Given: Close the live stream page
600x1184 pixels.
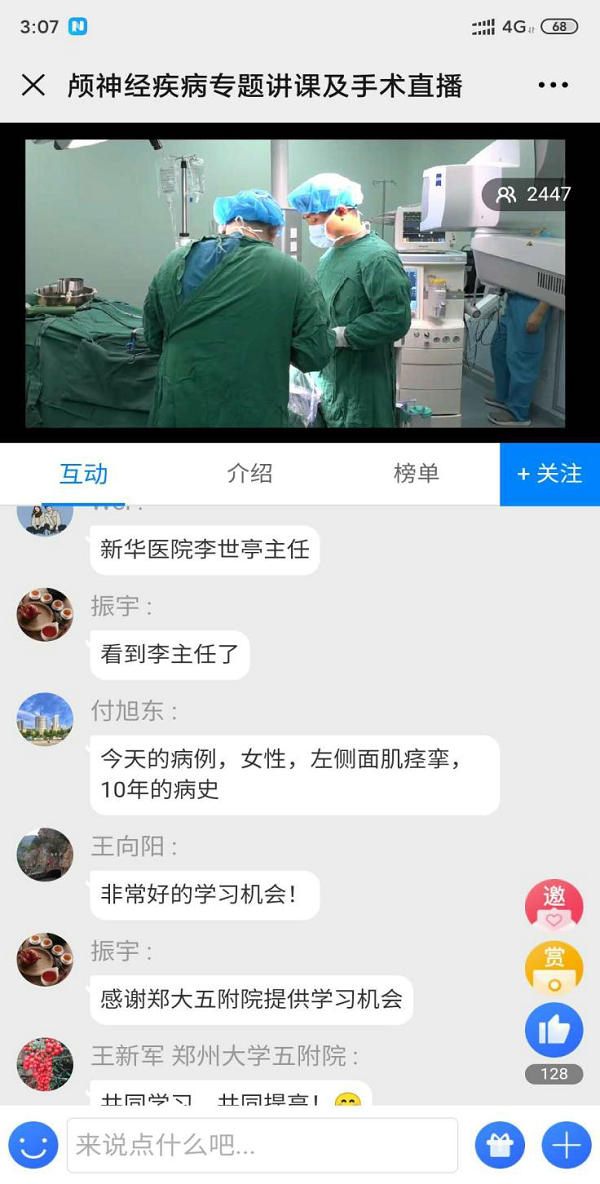Looking at the screenshot, I should coord(33,86).
